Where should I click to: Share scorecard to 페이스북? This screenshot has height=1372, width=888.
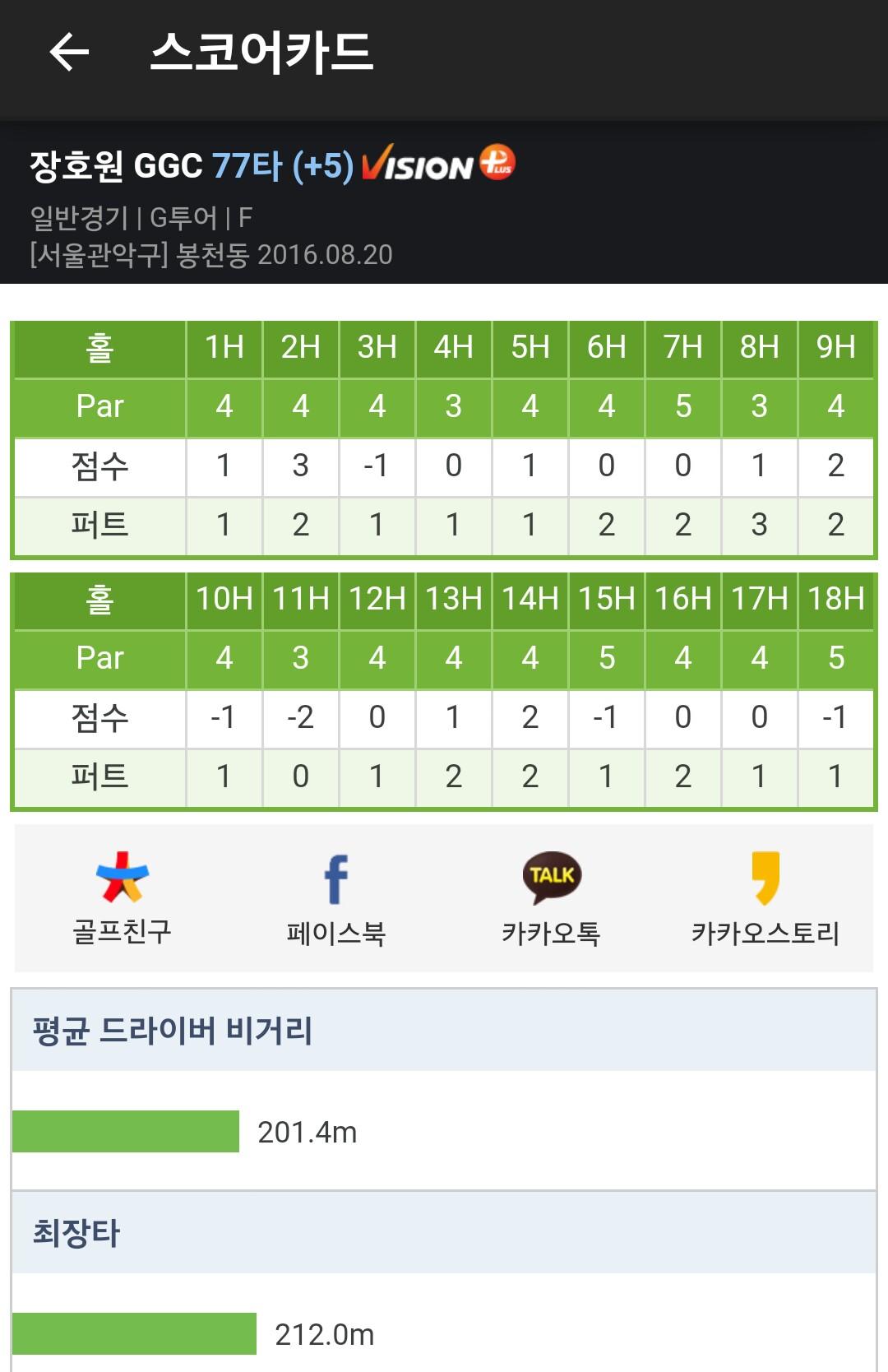click(x=335, y=897)
